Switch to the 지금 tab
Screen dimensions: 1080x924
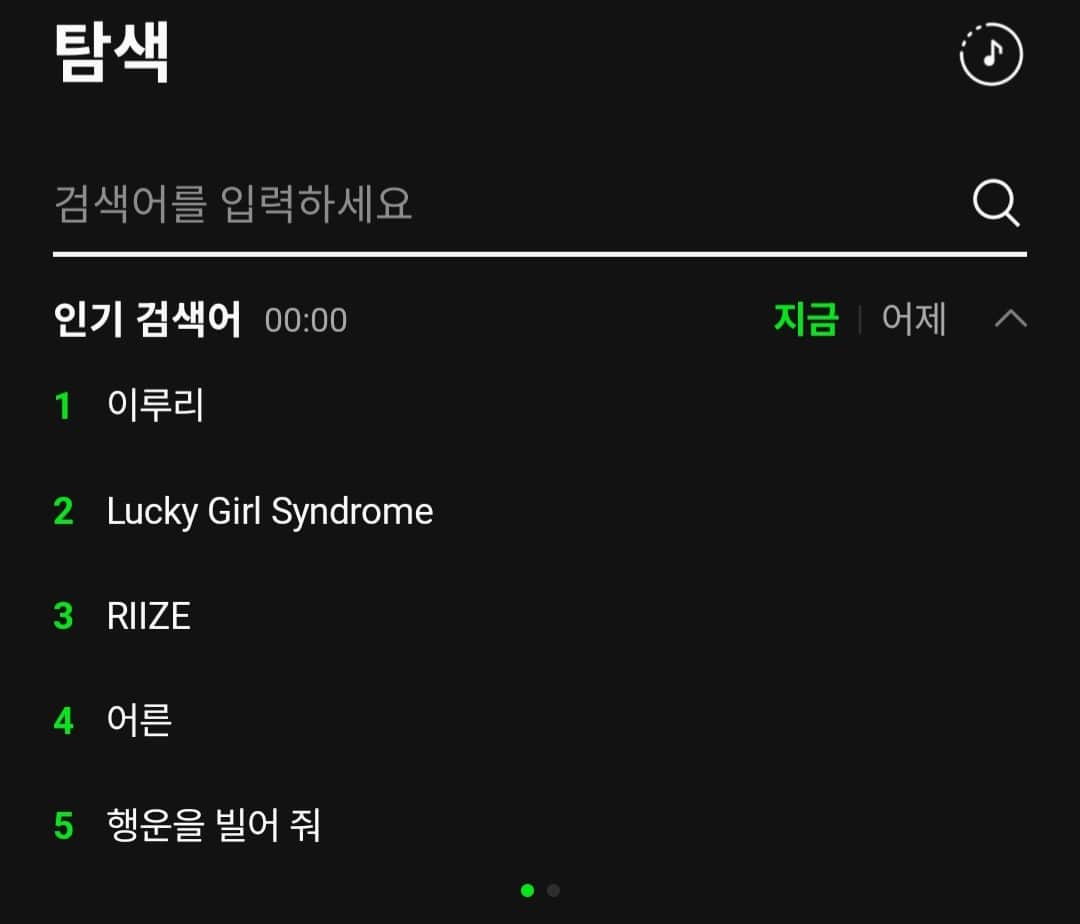[x=805, y=320]
